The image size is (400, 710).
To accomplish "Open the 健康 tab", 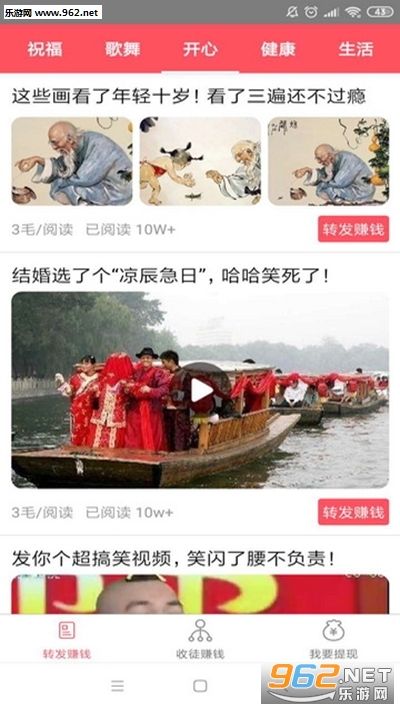I will 278,49.
